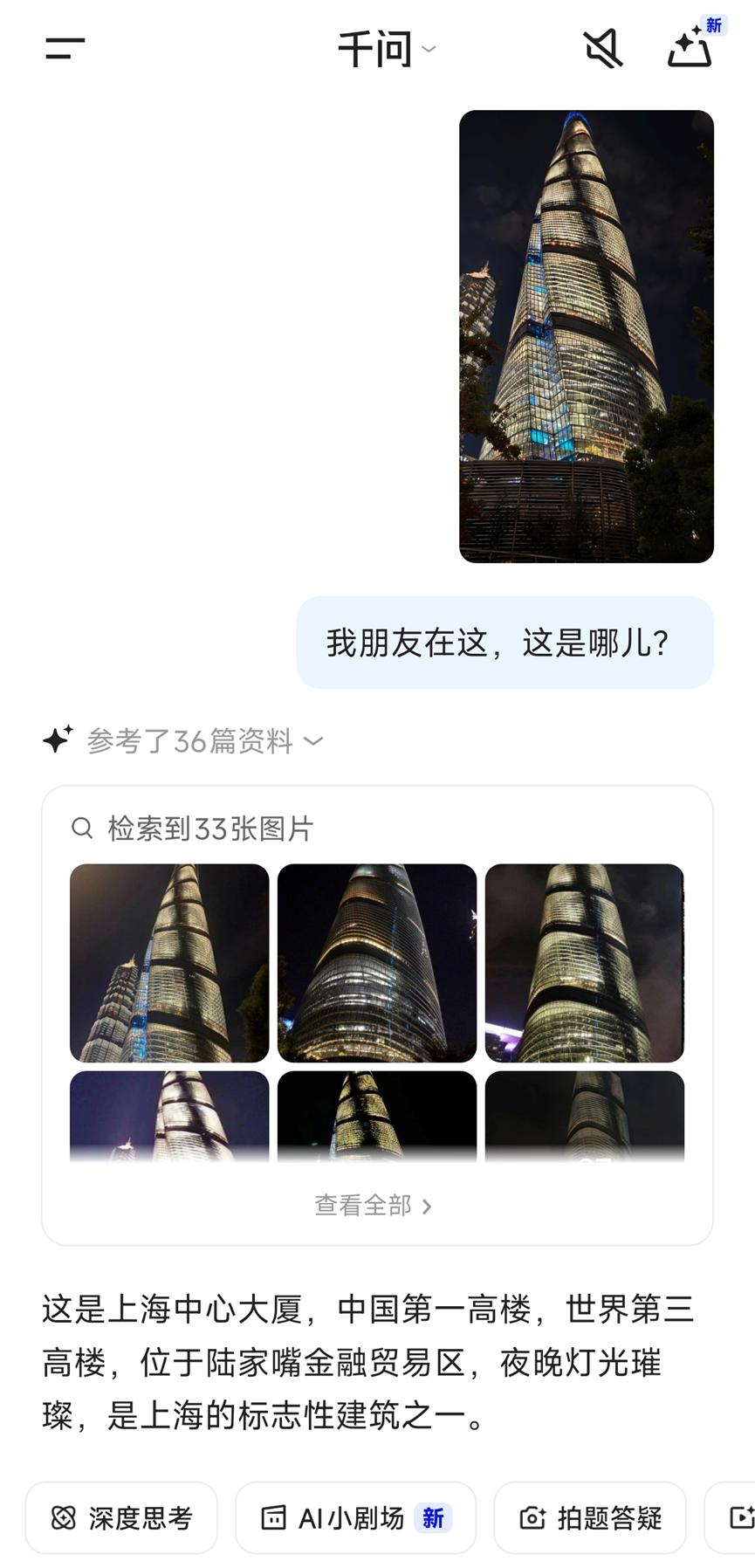Viewport: 755px width, 1568px height.
Task: Tap 查看全部 to view all images
Action: 374,1206
